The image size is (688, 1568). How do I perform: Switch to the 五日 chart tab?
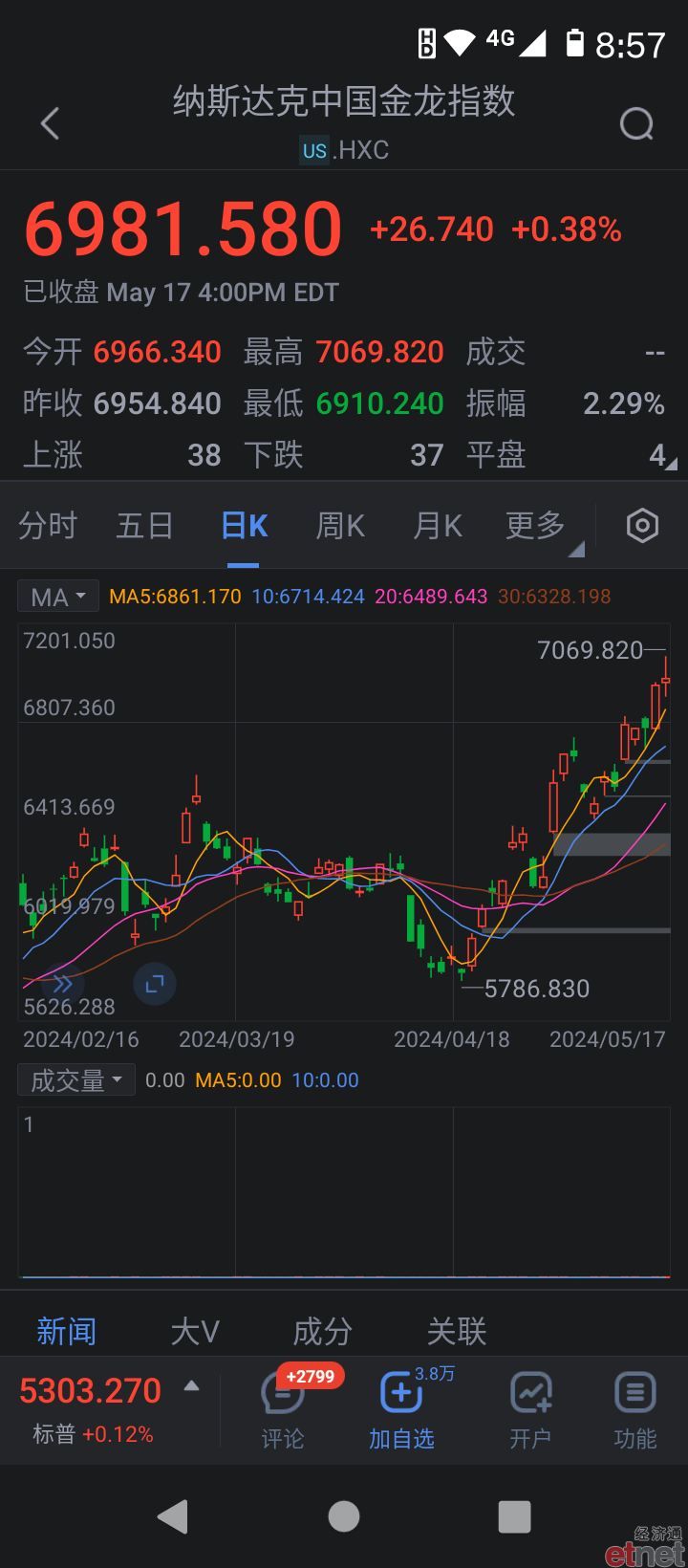point(145,526)
